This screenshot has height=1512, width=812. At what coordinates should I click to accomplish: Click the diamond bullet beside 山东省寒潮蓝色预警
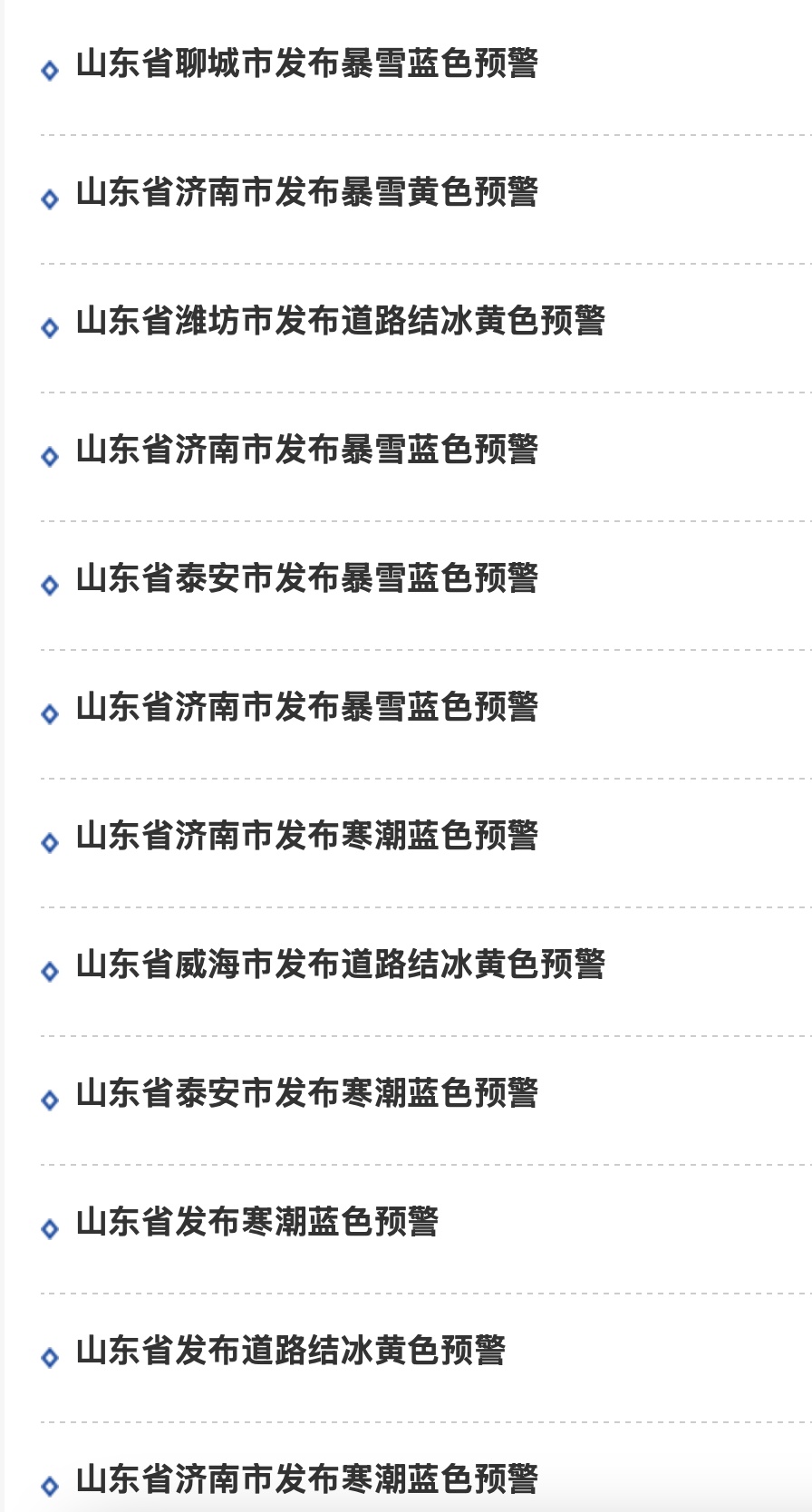(x=50, y=1230)
